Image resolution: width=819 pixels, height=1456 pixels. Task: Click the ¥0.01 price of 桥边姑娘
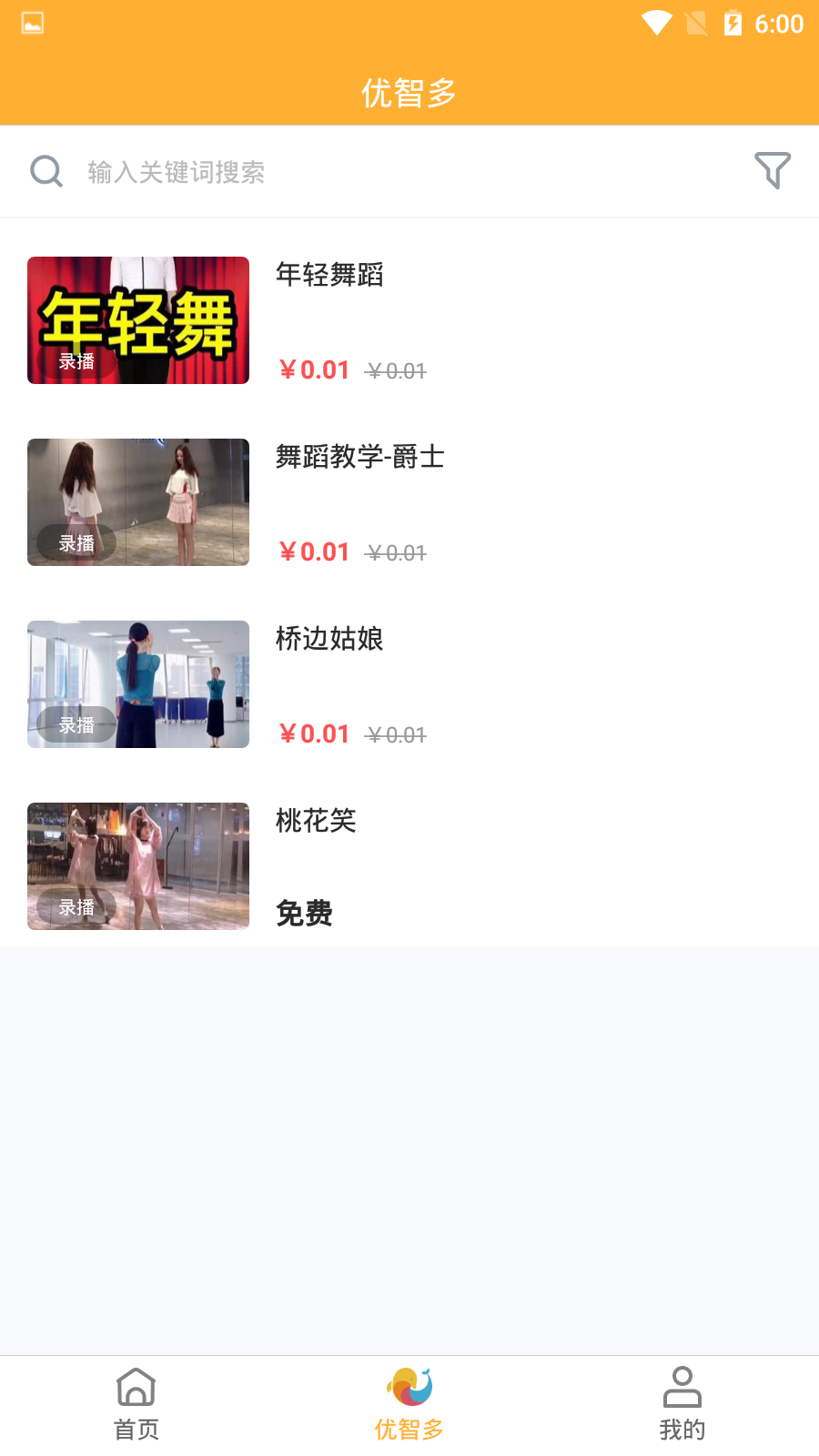(x=313, y=733)
